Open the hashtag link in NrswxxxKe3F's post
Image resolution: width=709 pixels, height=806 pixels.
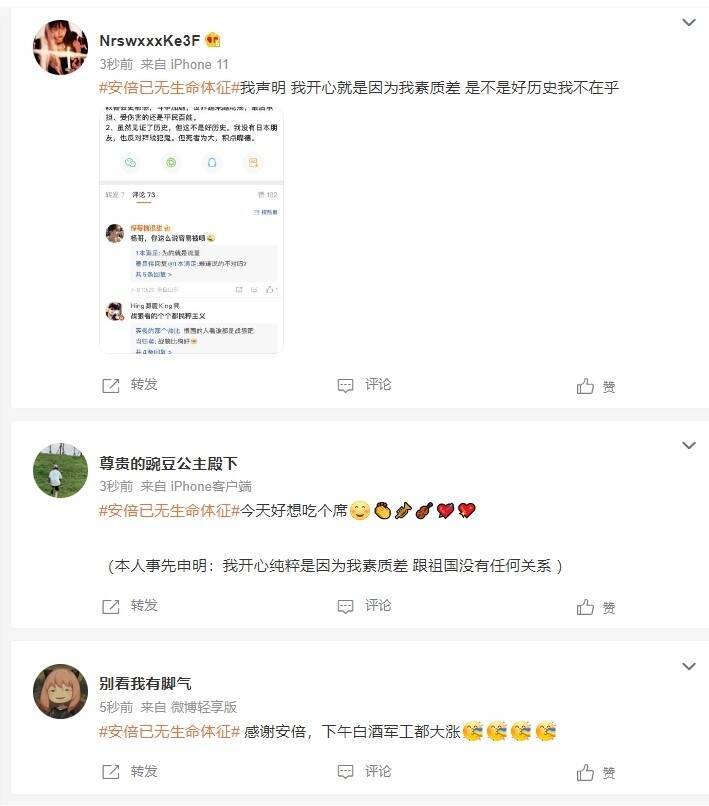click(168, 88)
